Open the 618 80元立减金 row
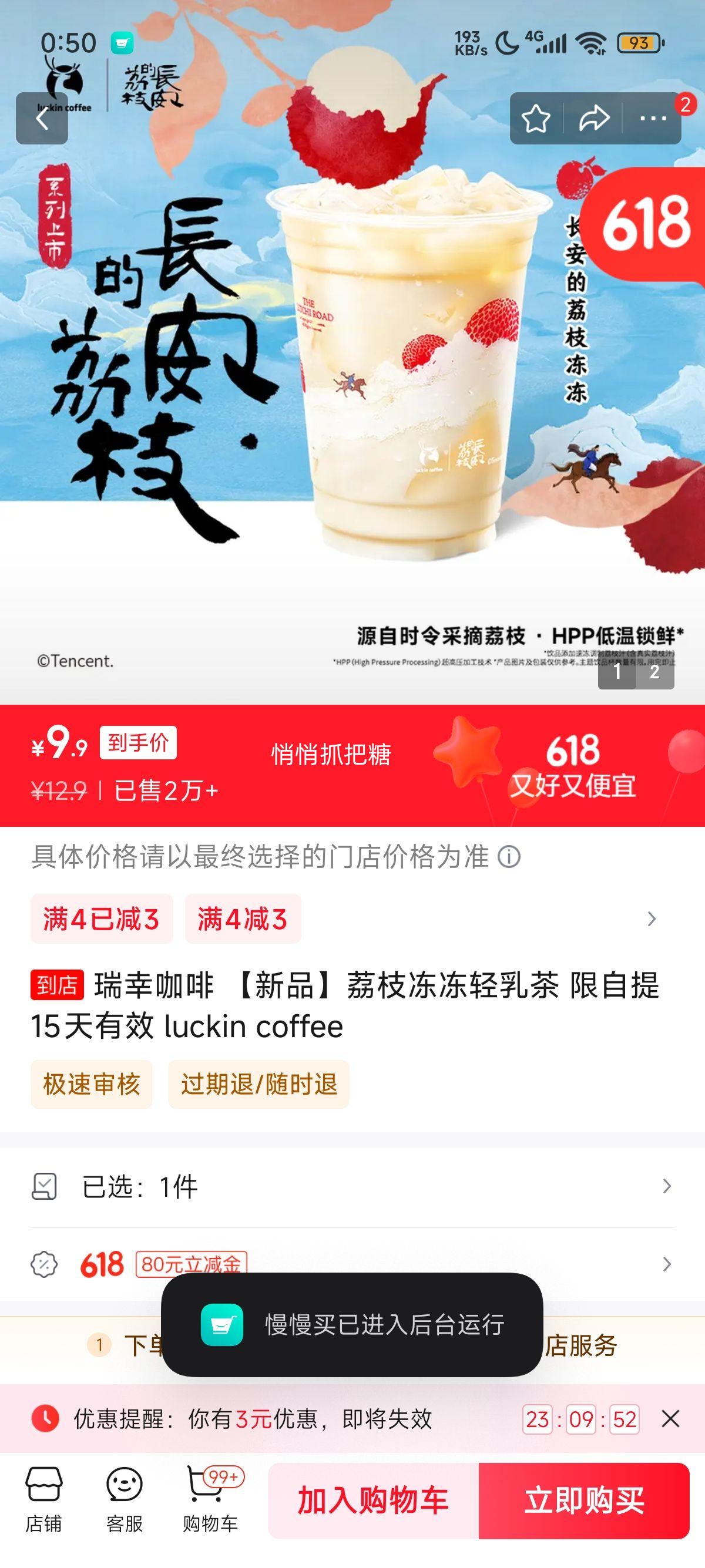The width and height of the screenshot is (705, 1568). pos(352,1265)
